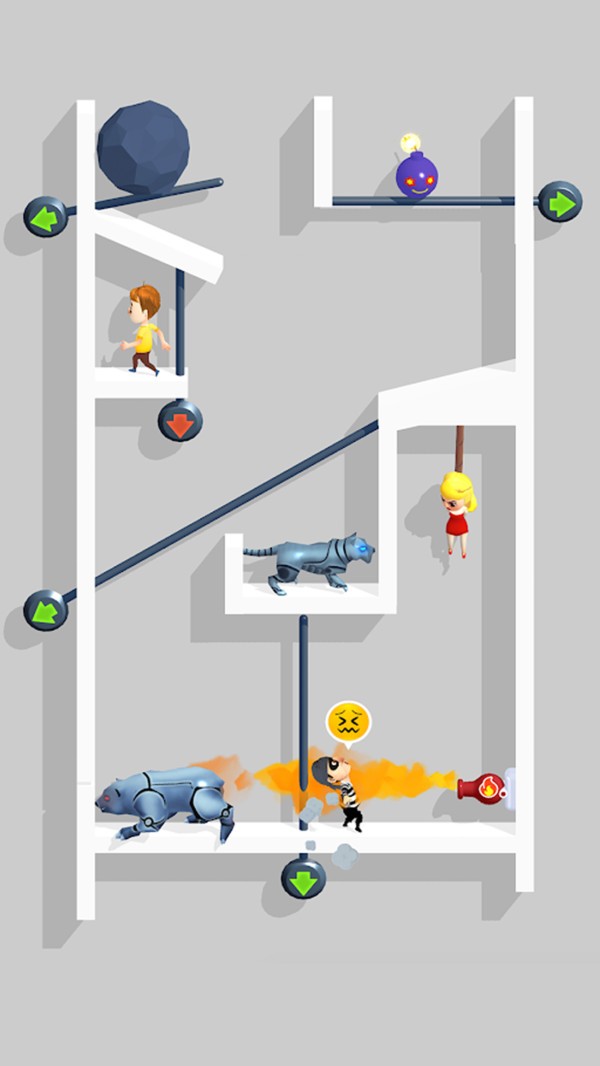Pull the pin under the bomb

click(x=560, y=202)
